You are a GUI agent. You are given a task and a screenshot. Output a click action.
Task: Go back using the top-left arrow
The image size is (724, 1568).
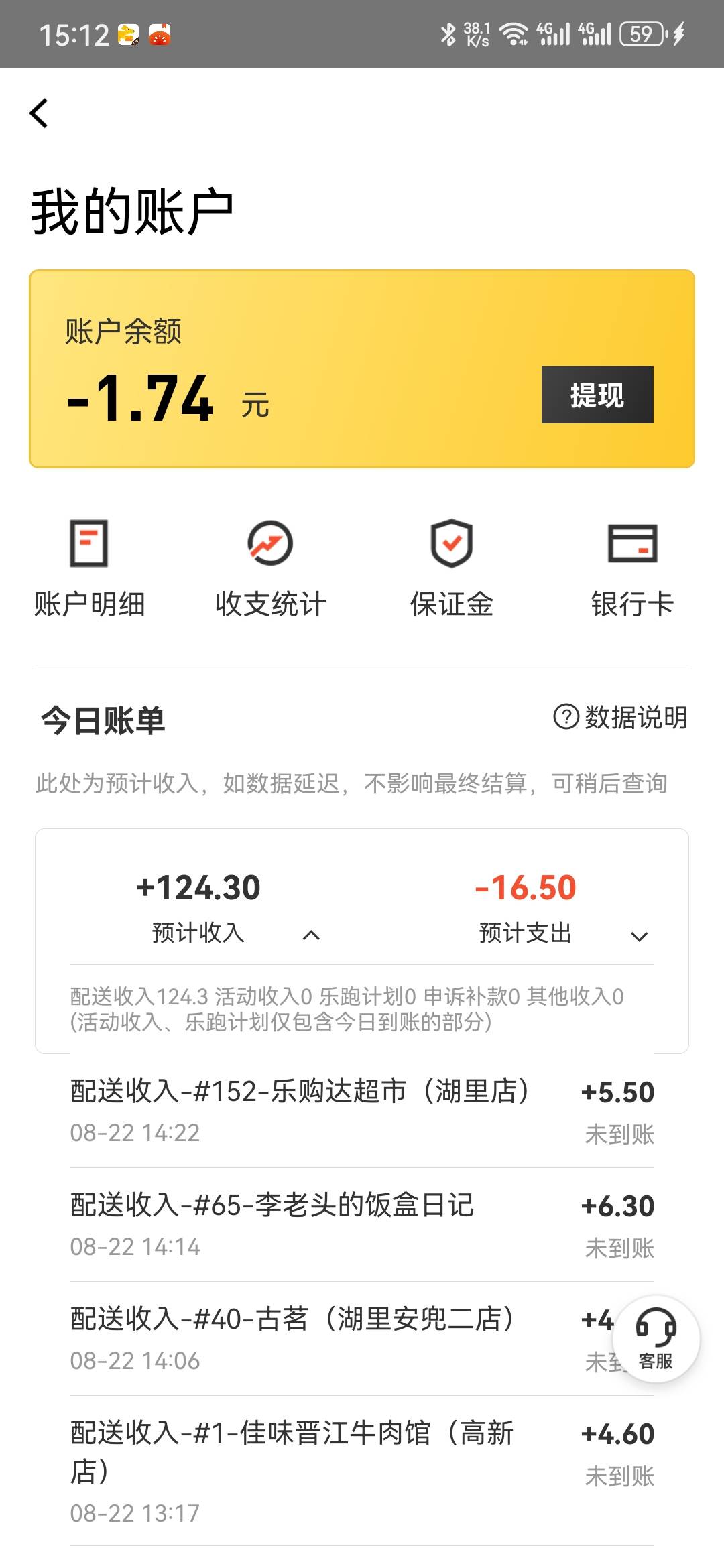tap(39, 113)
